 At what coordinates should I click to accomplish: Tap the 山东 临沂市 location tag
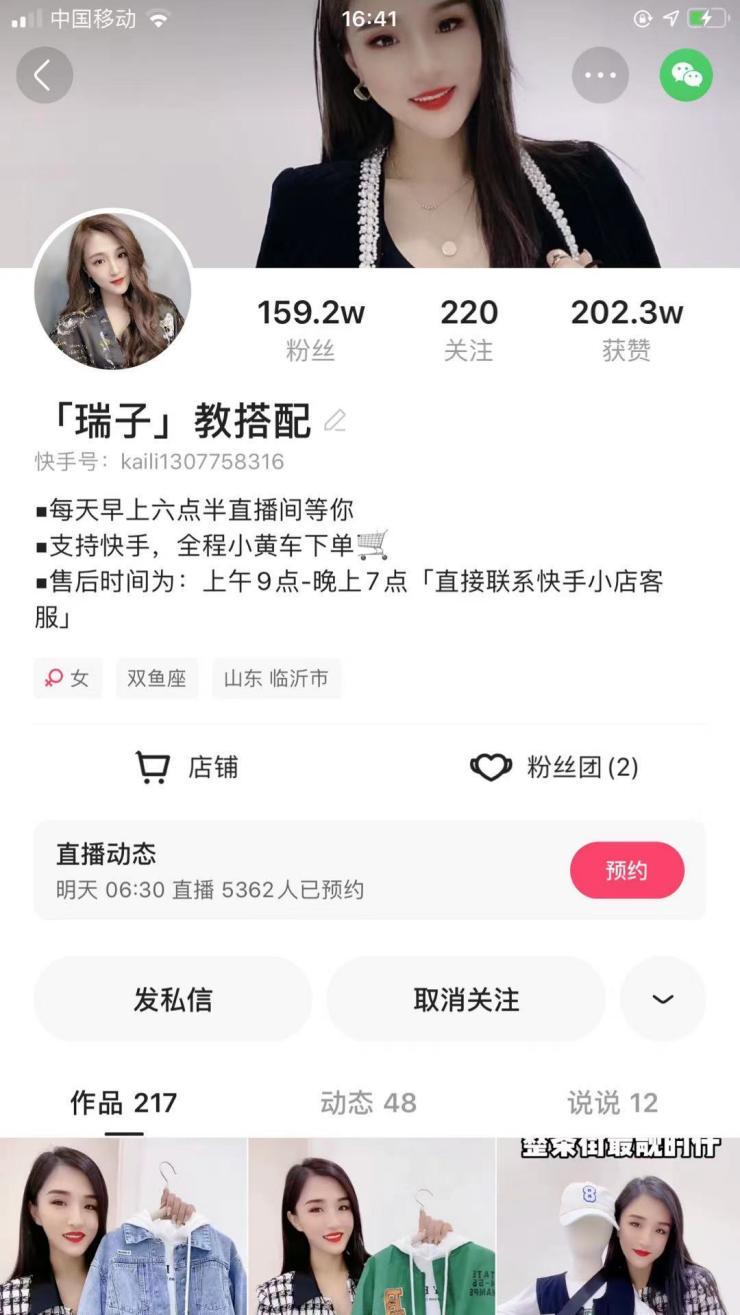click(x=277, y=678)
